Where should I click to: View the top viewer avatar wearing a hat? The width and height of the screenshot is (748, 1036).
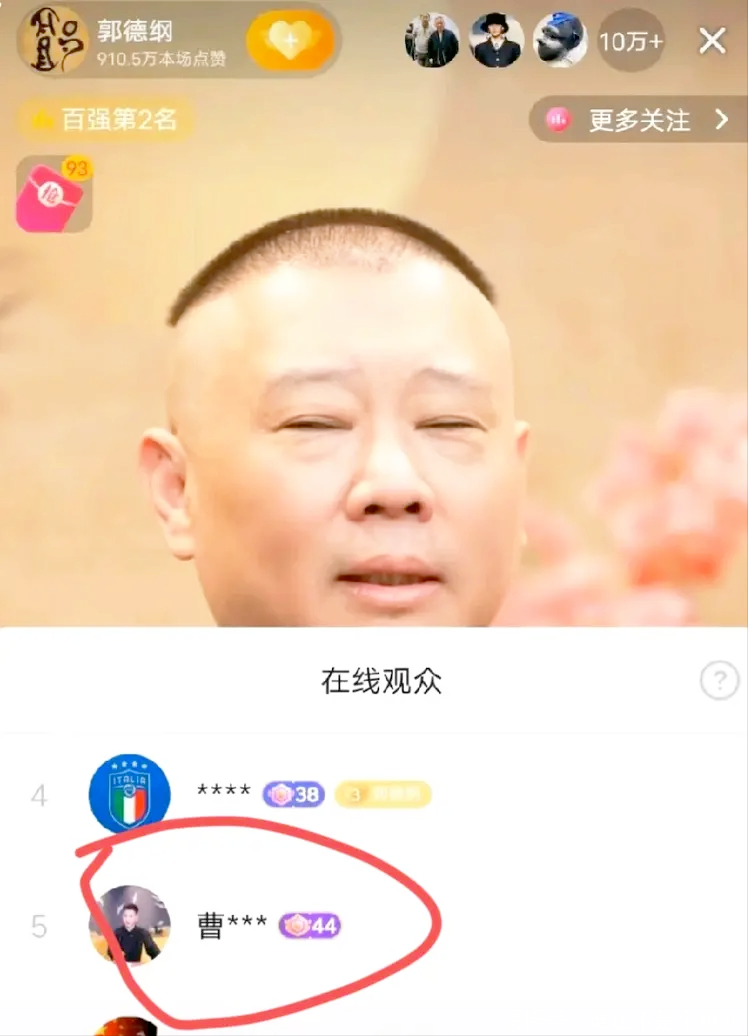(497, 41)
